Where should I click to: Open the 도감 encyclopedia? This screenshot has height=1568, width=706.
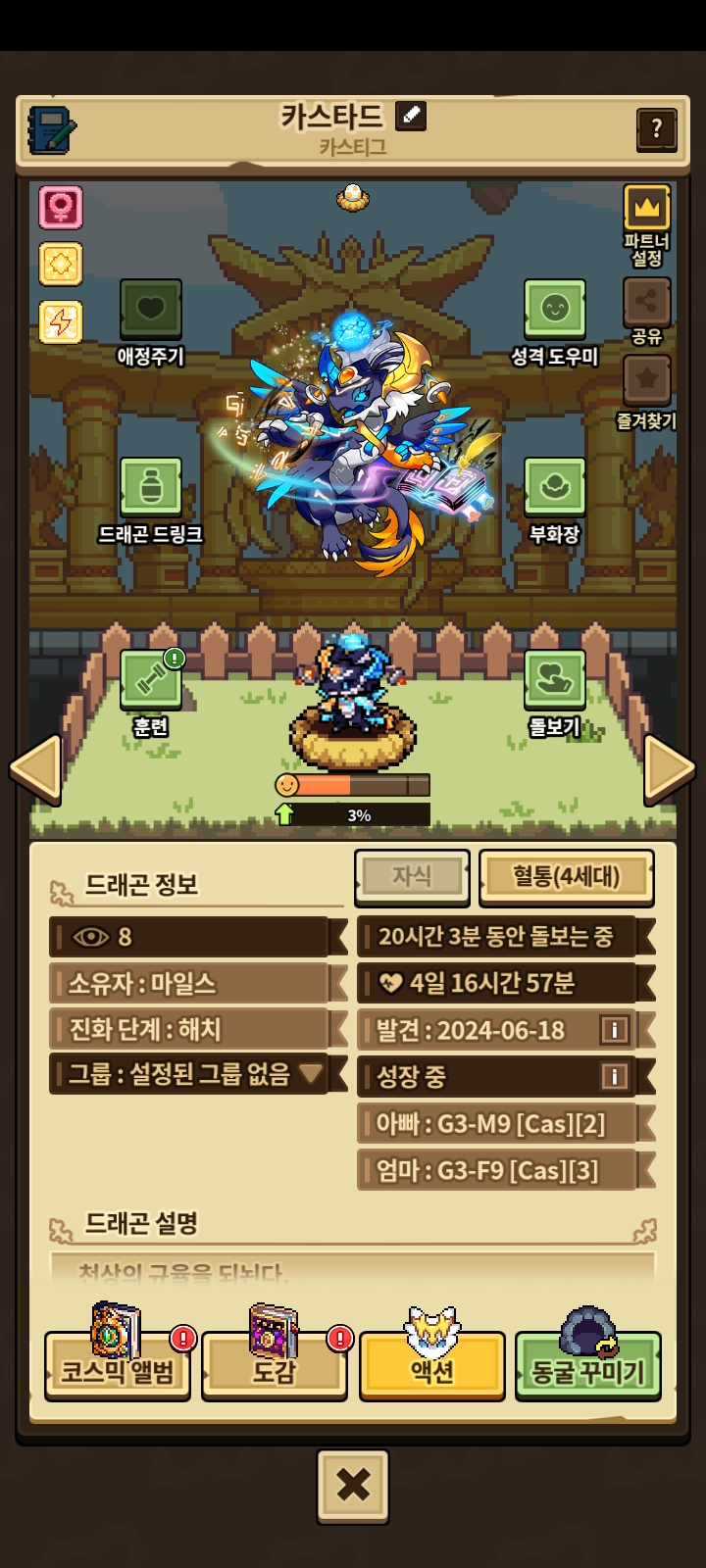274,1367
